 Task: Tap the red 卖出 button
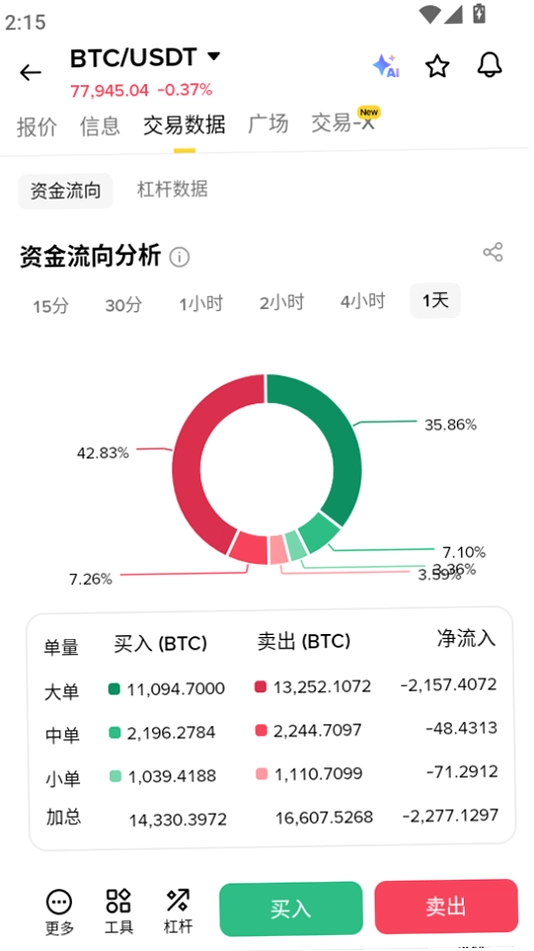pos(446,906)
